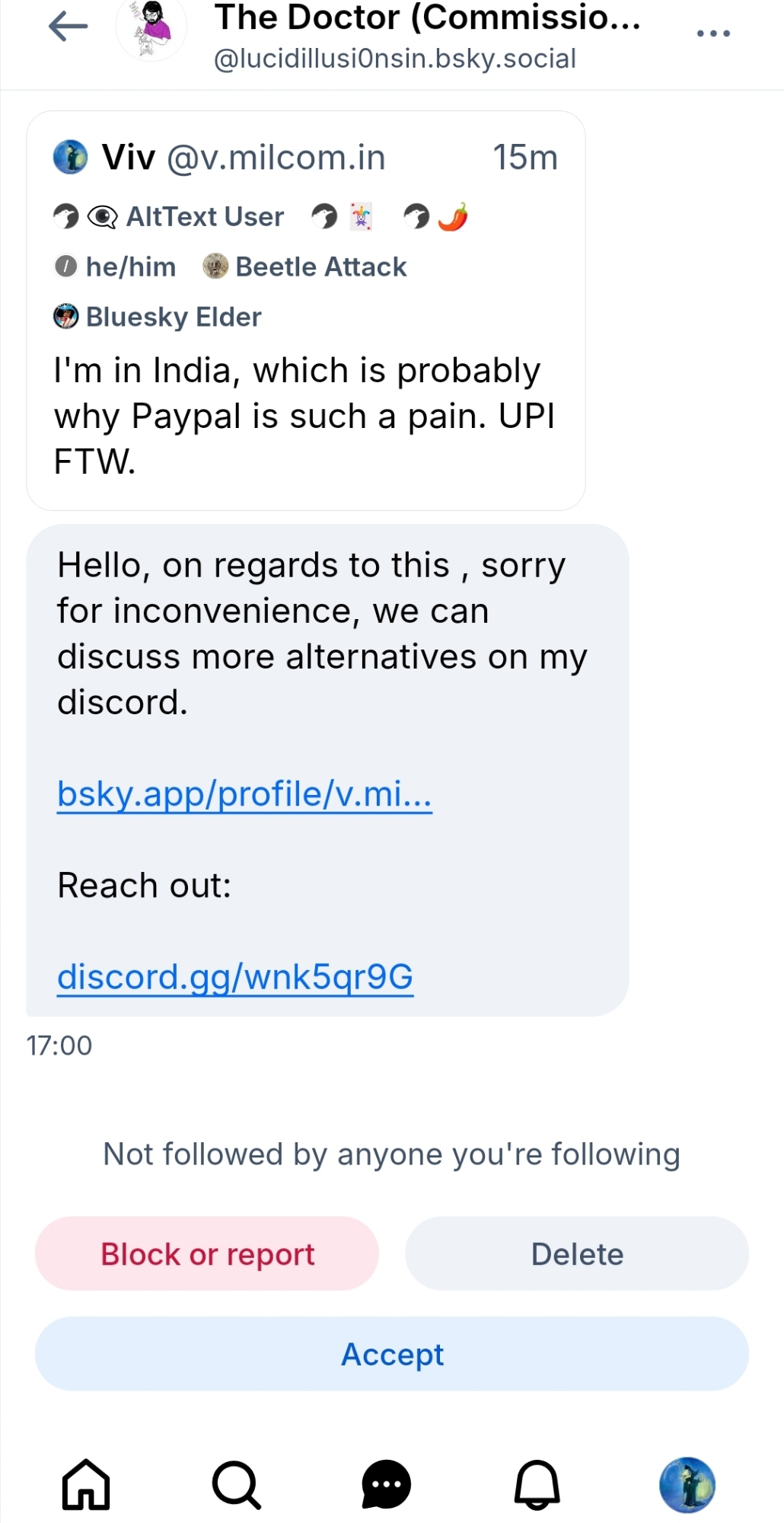Delete this chat request
Image resolution: width=784 pixels, height=1523 pixels.
577,1253
